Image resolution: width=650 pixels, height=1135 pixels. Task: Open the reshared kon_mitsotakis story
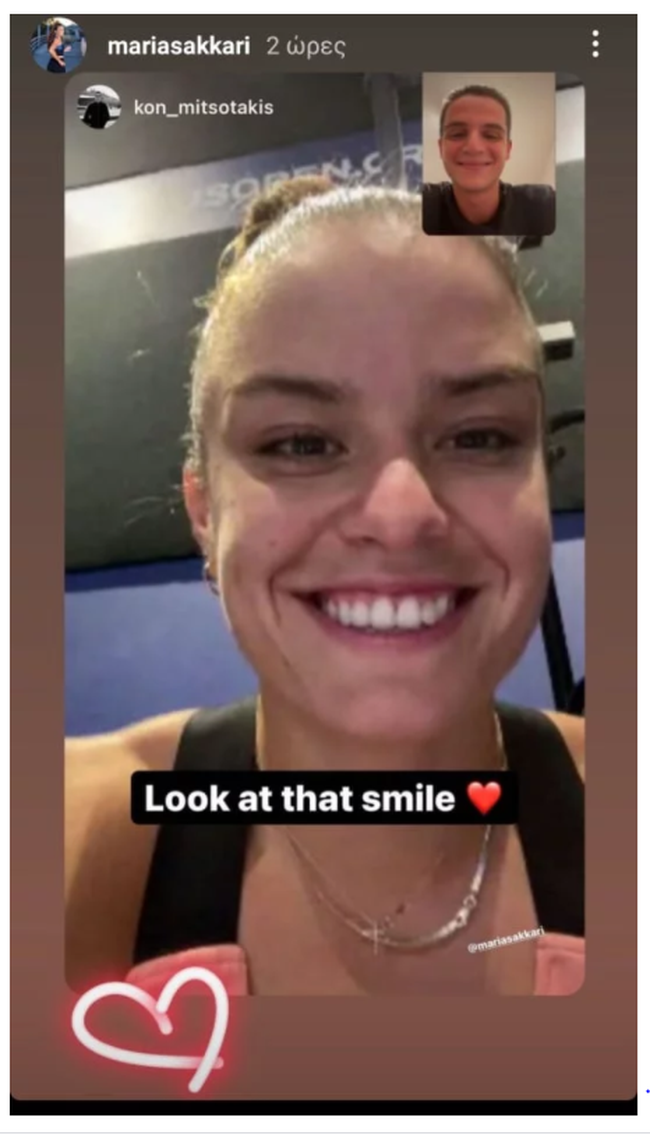click(203, 108)
